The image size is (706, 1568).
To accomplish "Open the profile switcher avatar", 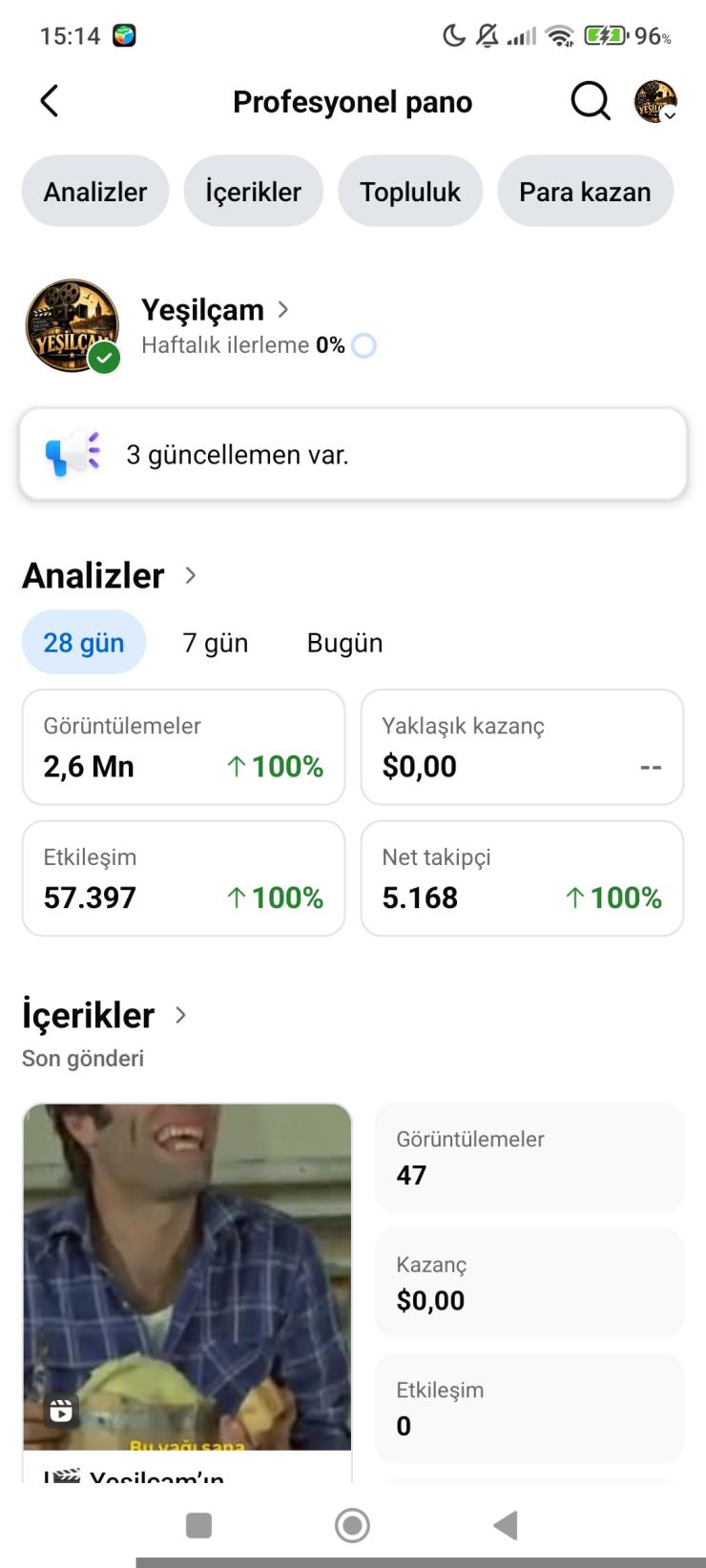I will coord(656,101).
